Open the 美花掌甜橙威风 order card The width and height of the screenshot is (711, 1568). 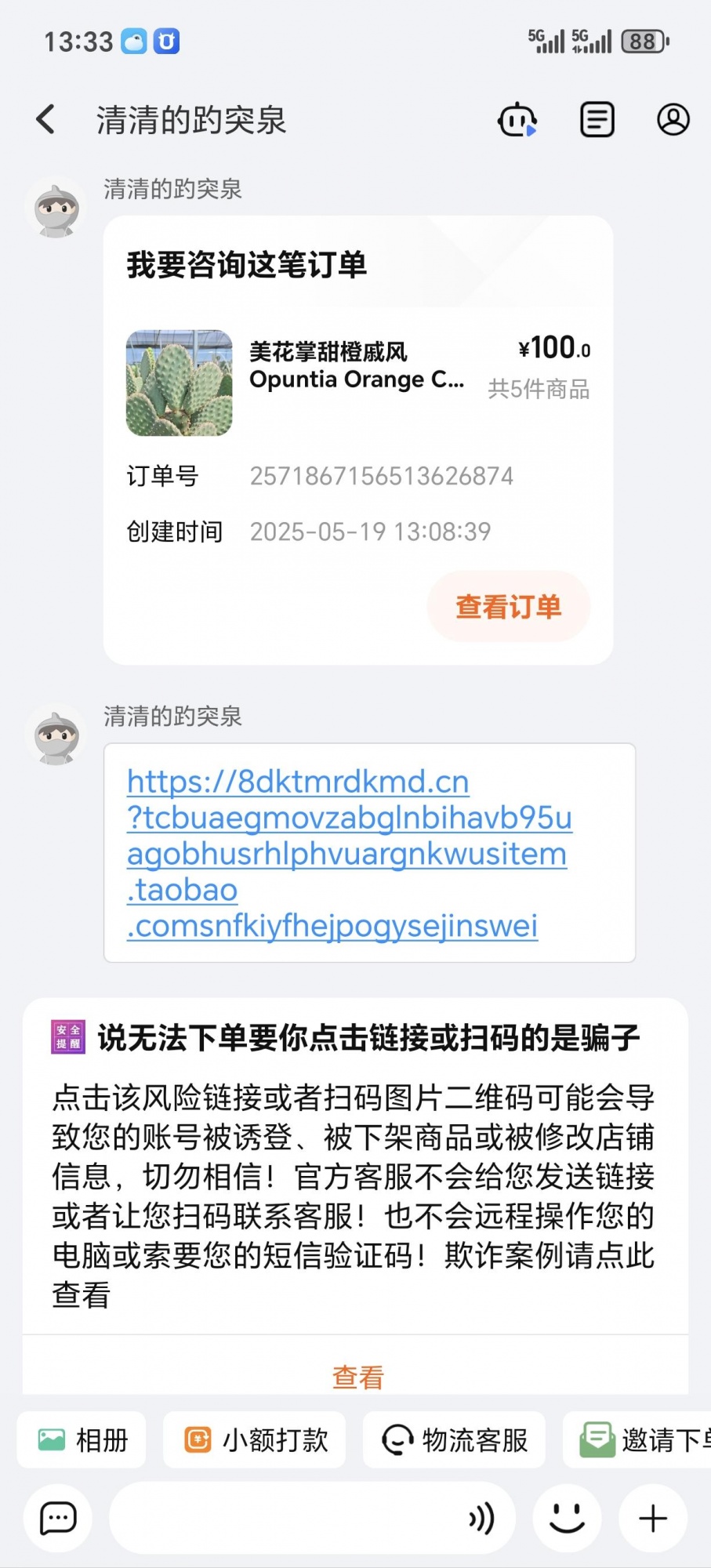point(357,383)
